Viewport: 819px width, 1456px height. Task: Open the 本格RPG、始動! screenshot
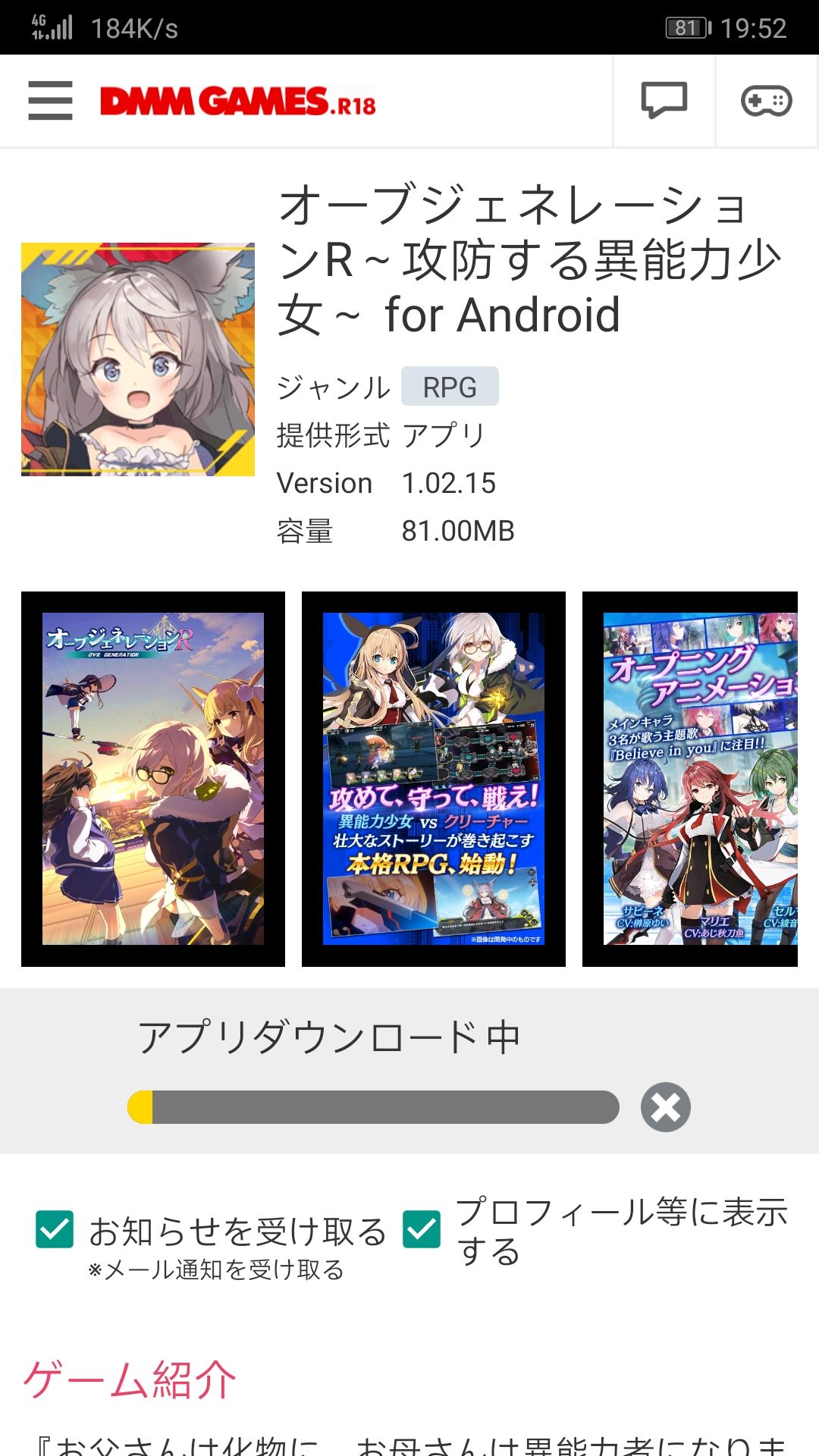pyautogui.click(x=434, y=779)
